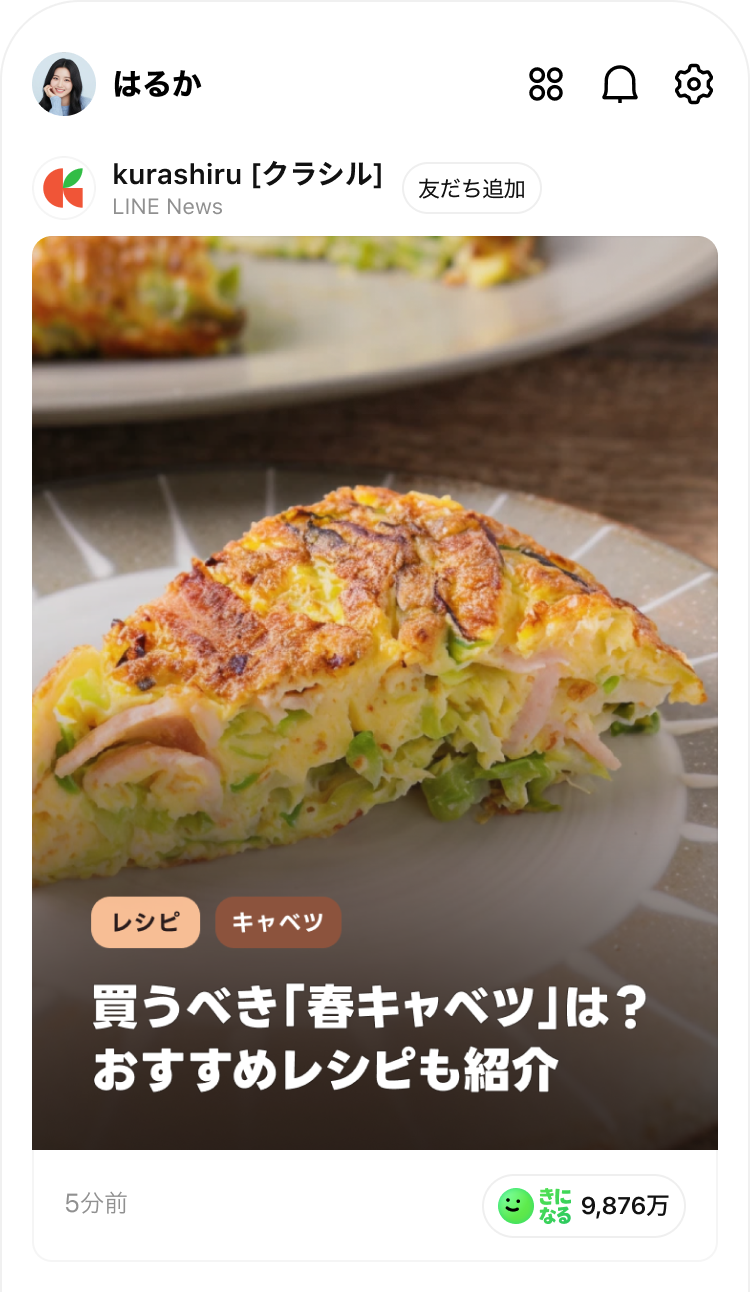Viewport: 750px width, 1292px height.
Task: Open the services grid icon
Action: pos(546,84)
